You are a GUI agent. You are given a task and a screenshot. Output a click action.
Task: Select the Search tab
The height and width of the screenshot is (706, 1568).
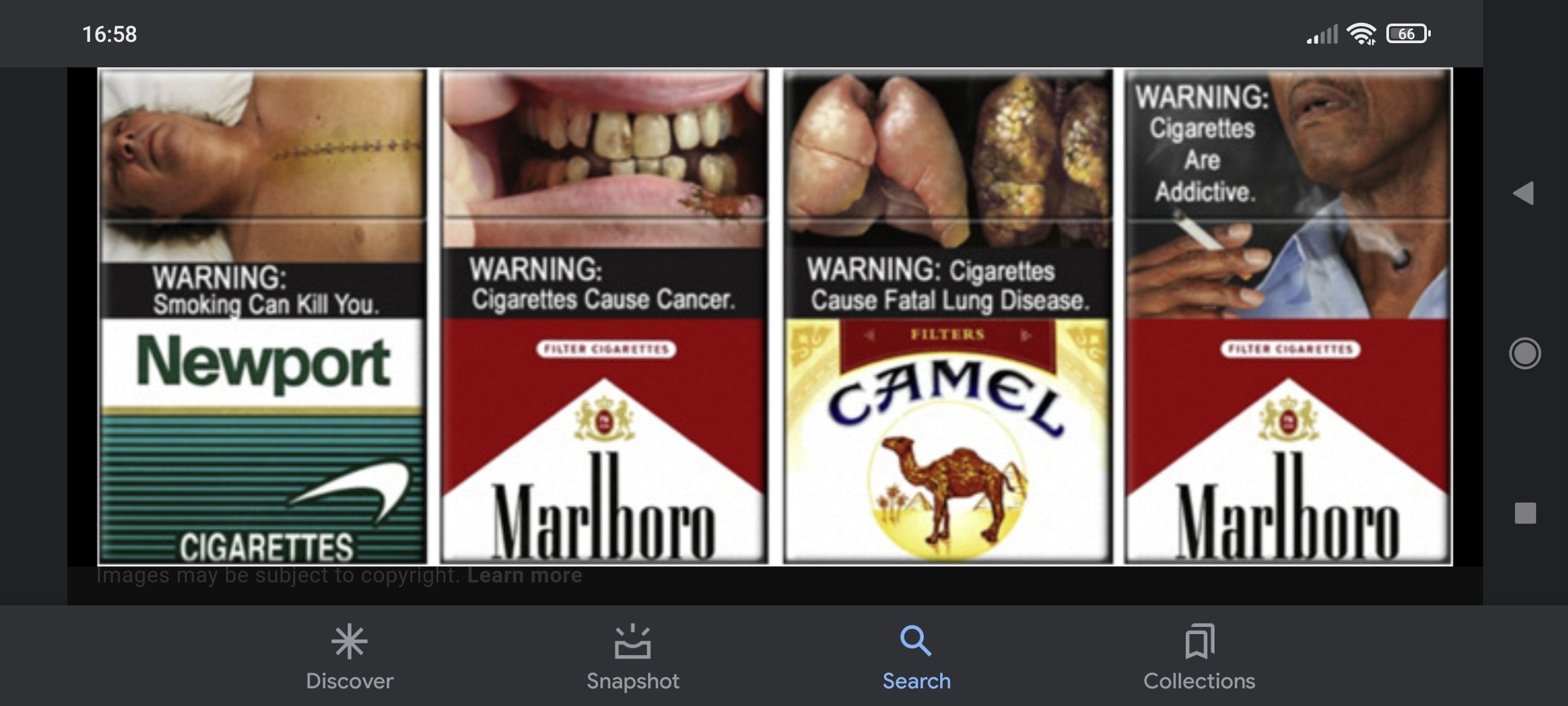[916, 657]
